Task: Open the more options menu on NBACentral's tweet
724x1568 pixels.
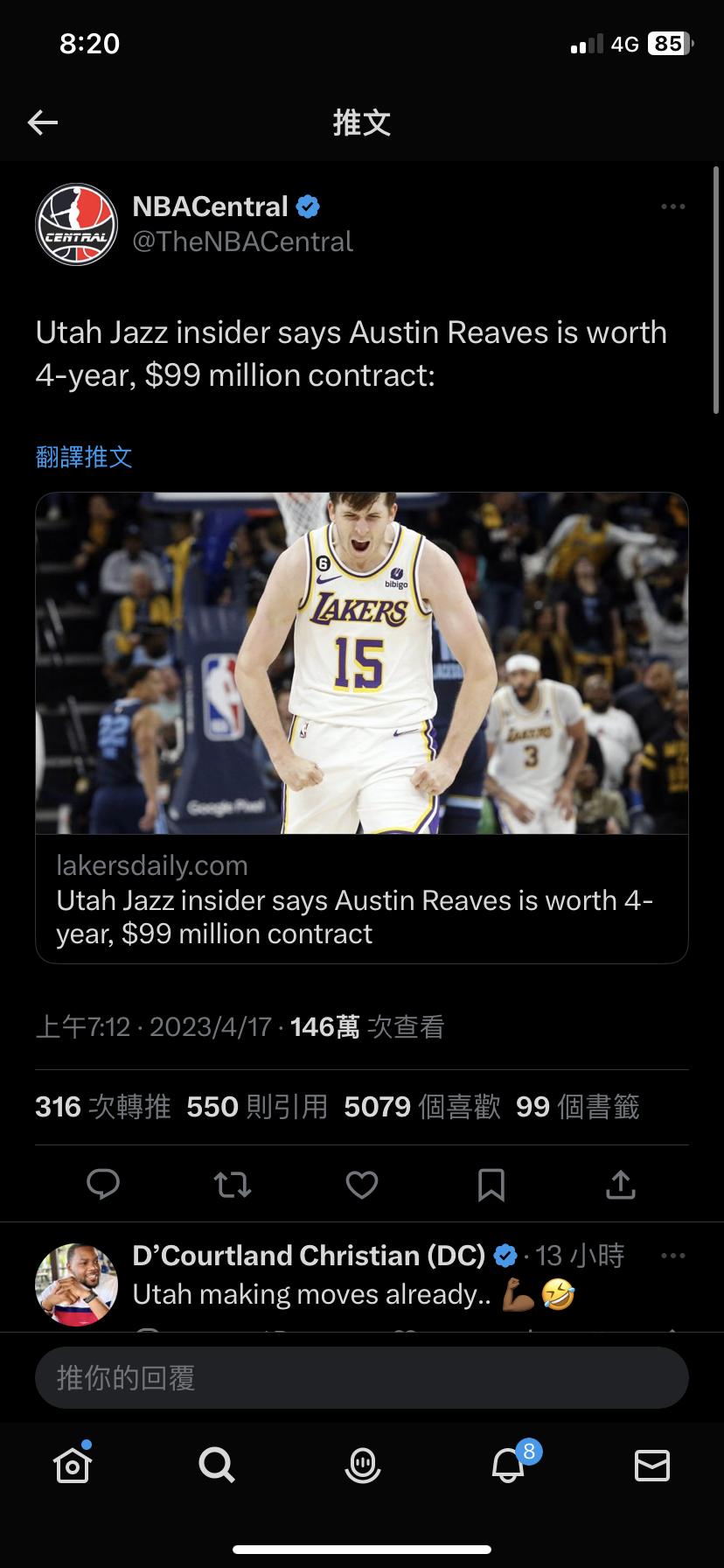Action: (672, 206)
